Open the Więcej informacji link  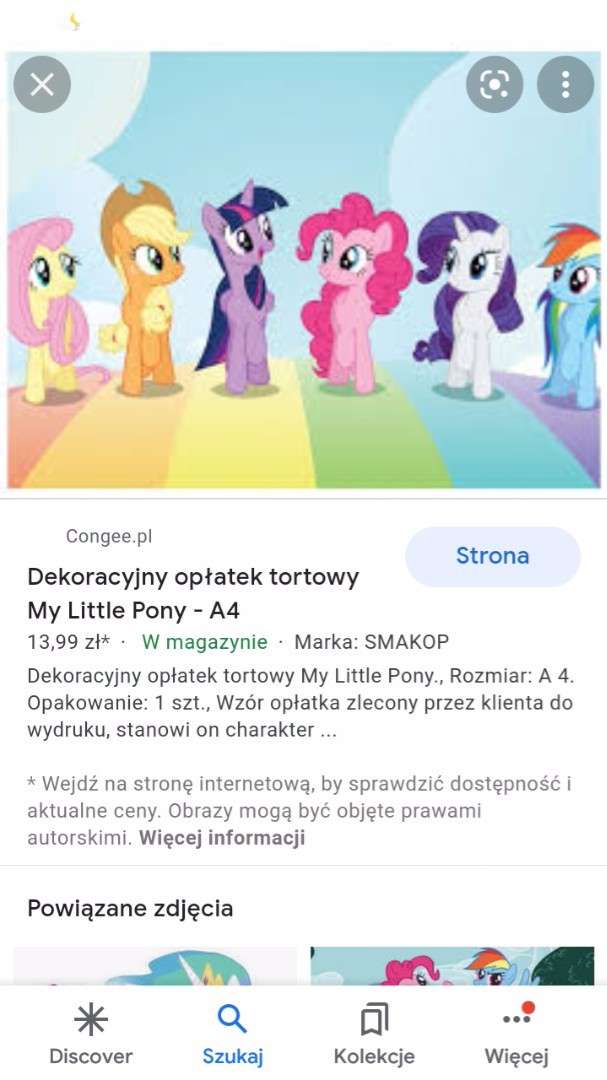[222, 838]
